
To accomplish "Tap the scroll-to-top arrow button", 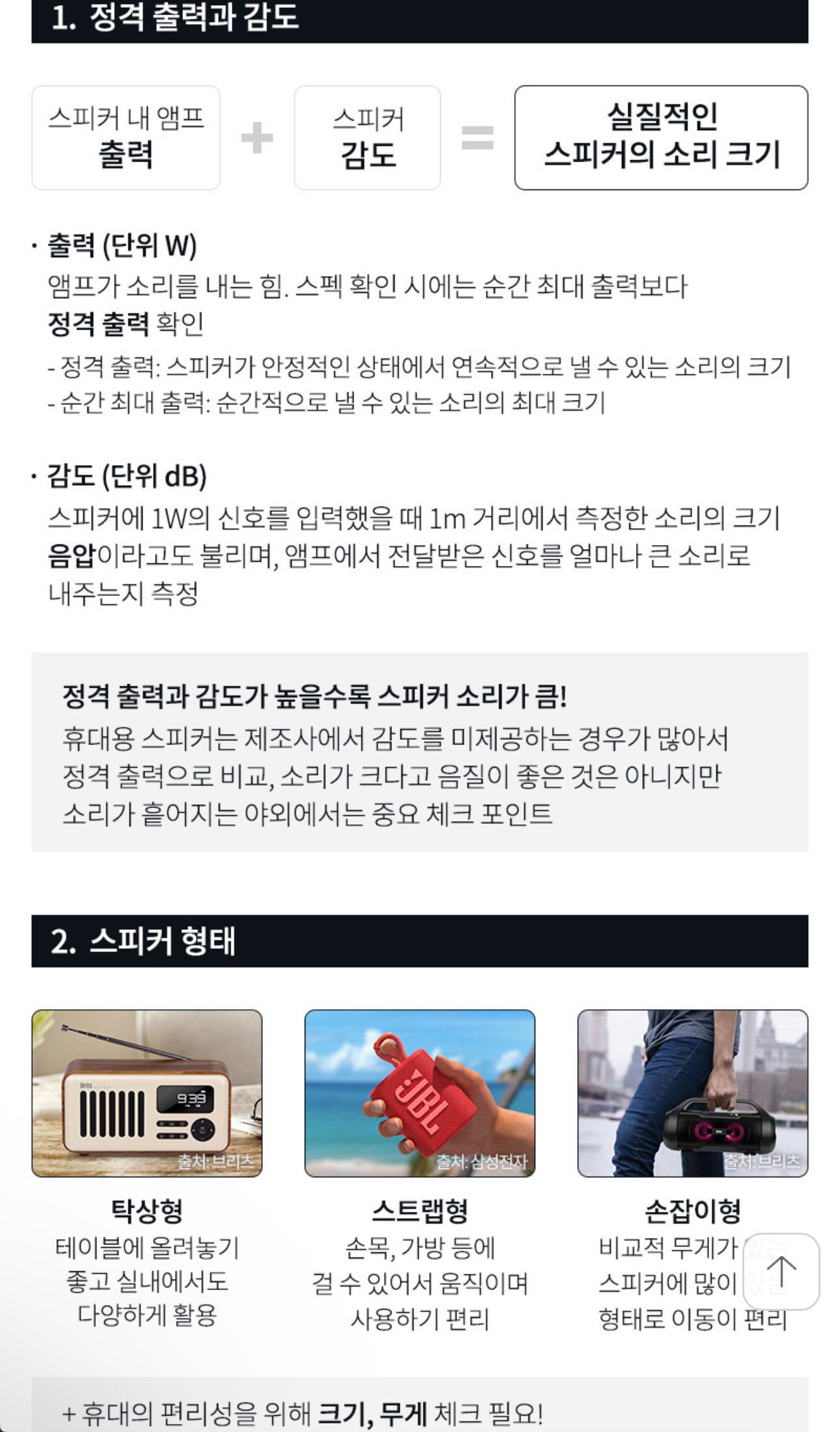I will 781,1271.
